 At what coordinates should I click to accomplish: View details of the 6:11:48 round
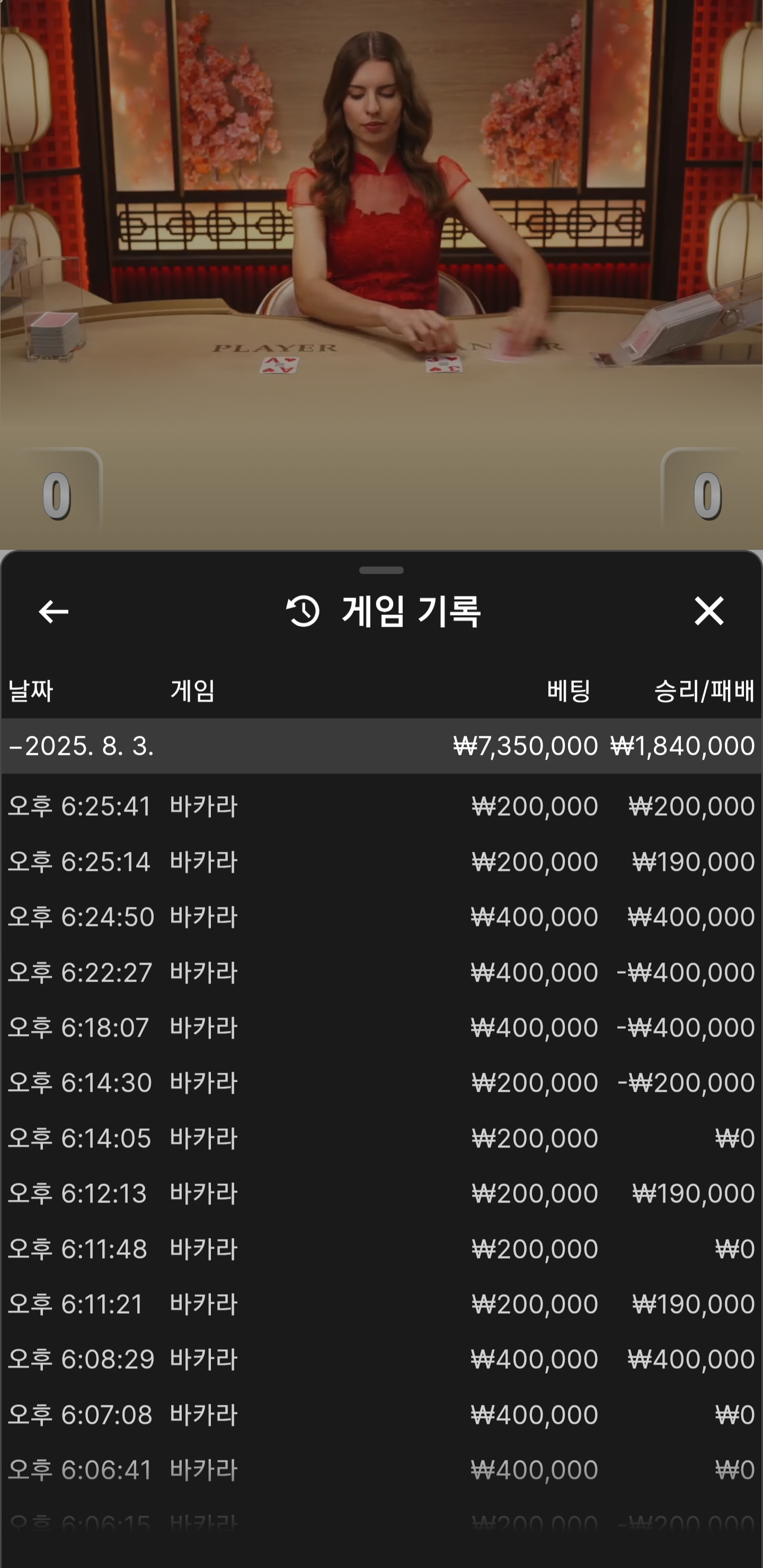click(381, 1249)
